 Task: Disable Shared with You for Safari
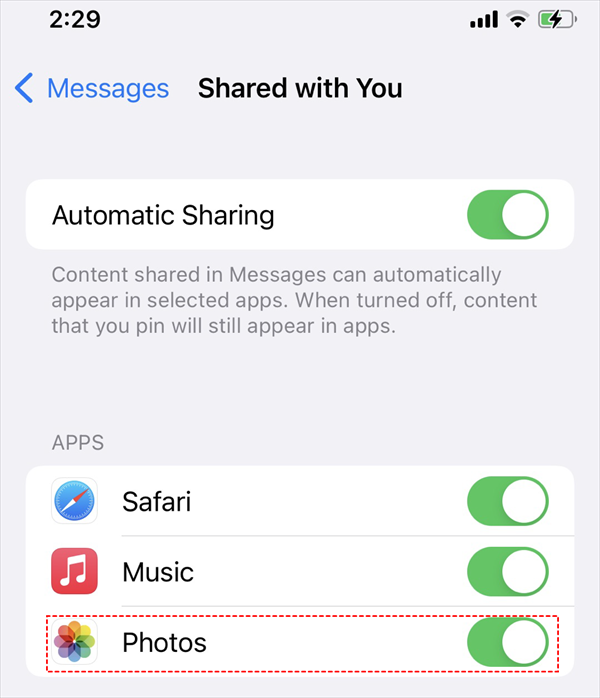coord(508,501)
